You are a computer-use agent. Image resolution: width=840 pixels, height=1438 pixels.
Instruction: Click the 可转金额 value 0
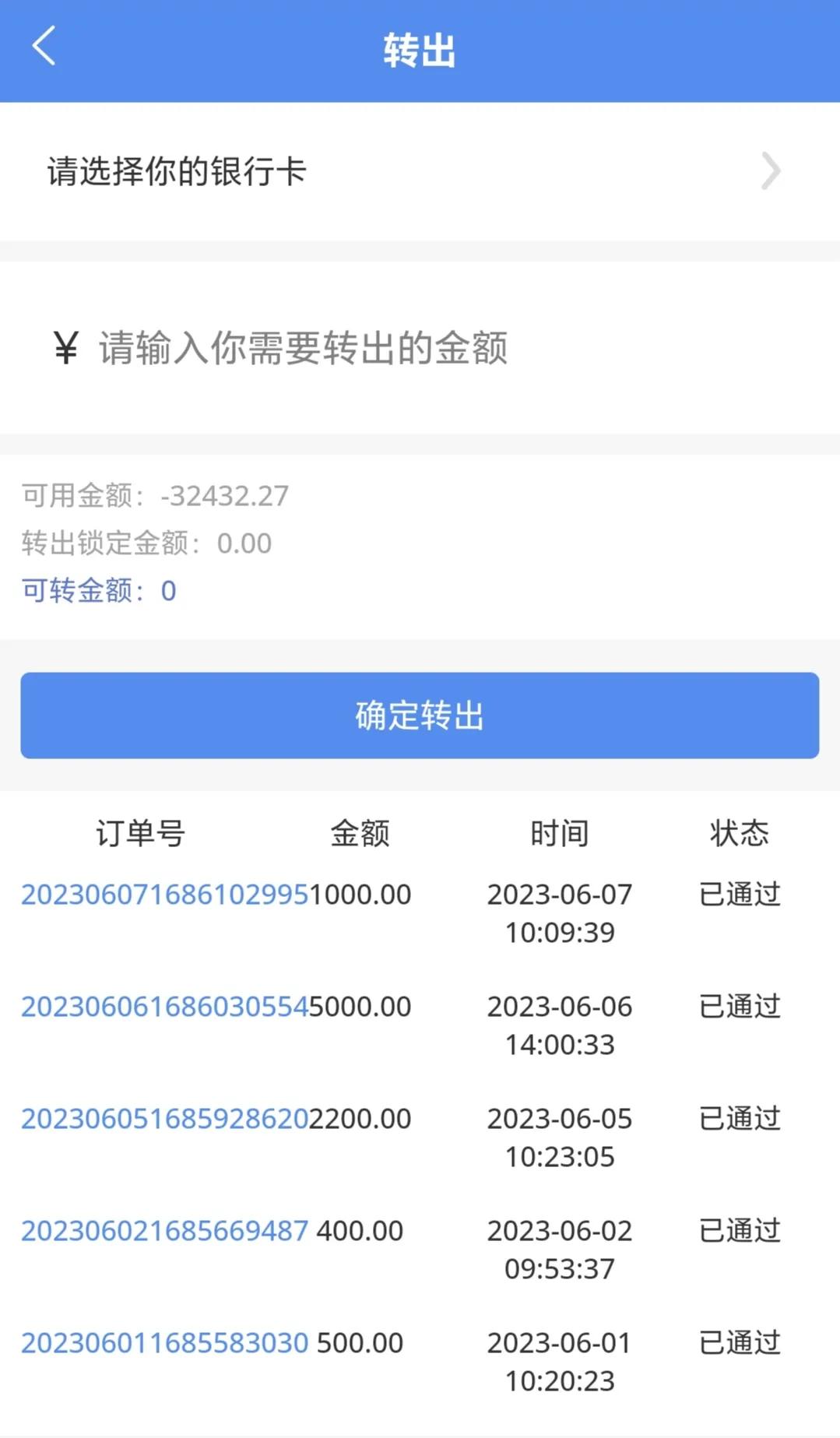coord(170,591)
